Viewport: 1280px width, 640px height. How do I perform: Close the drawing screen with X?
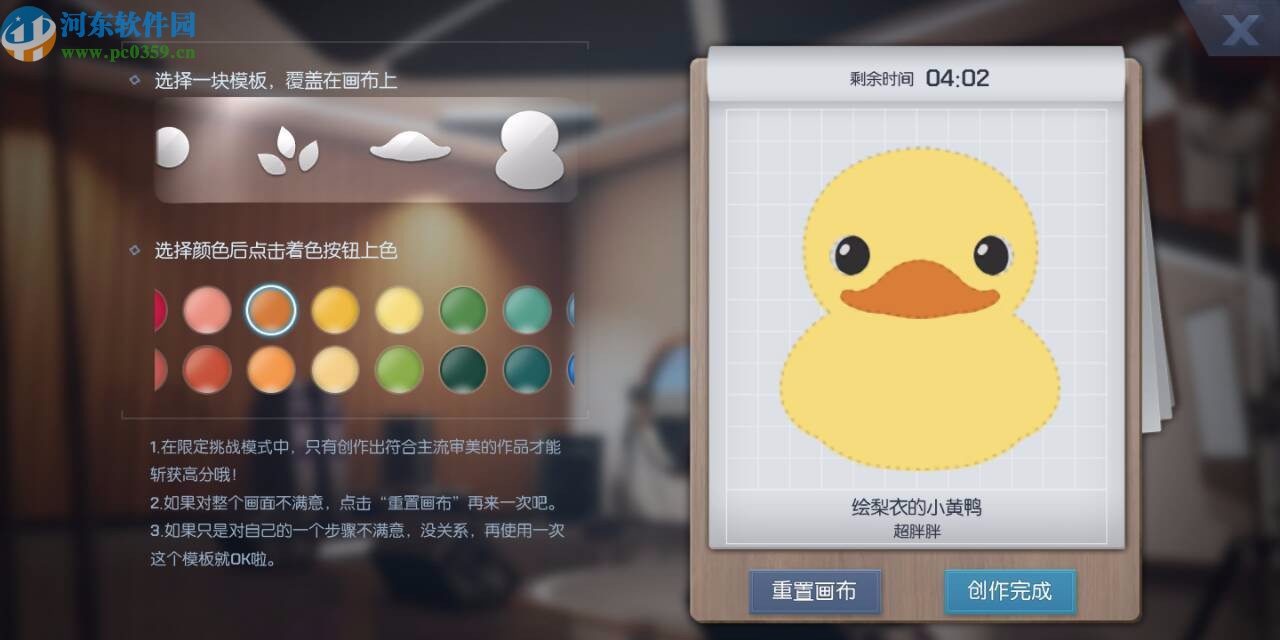coord(1240,30)
